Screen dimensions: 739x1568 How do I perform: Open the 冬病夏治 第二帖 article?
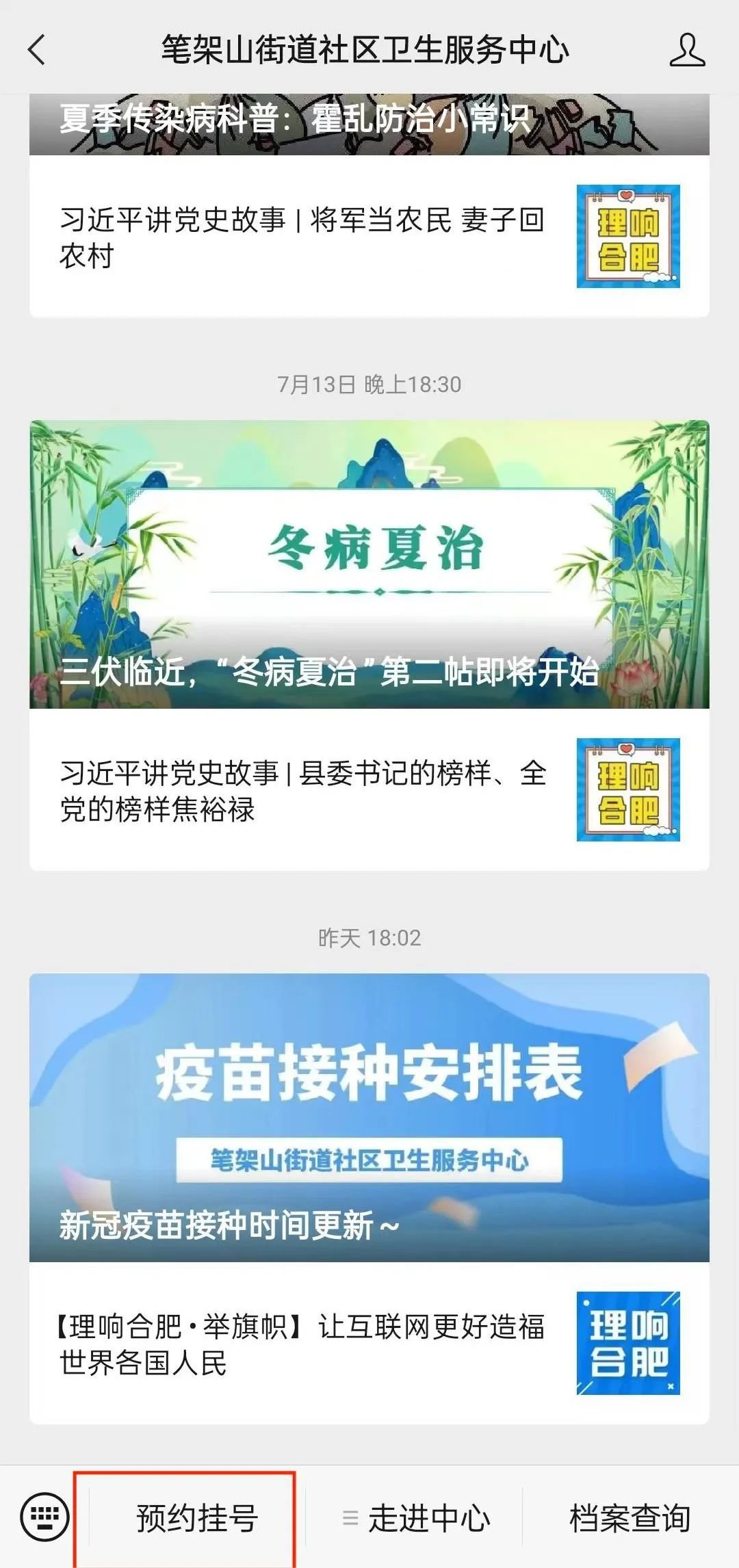tap(369, 564)
